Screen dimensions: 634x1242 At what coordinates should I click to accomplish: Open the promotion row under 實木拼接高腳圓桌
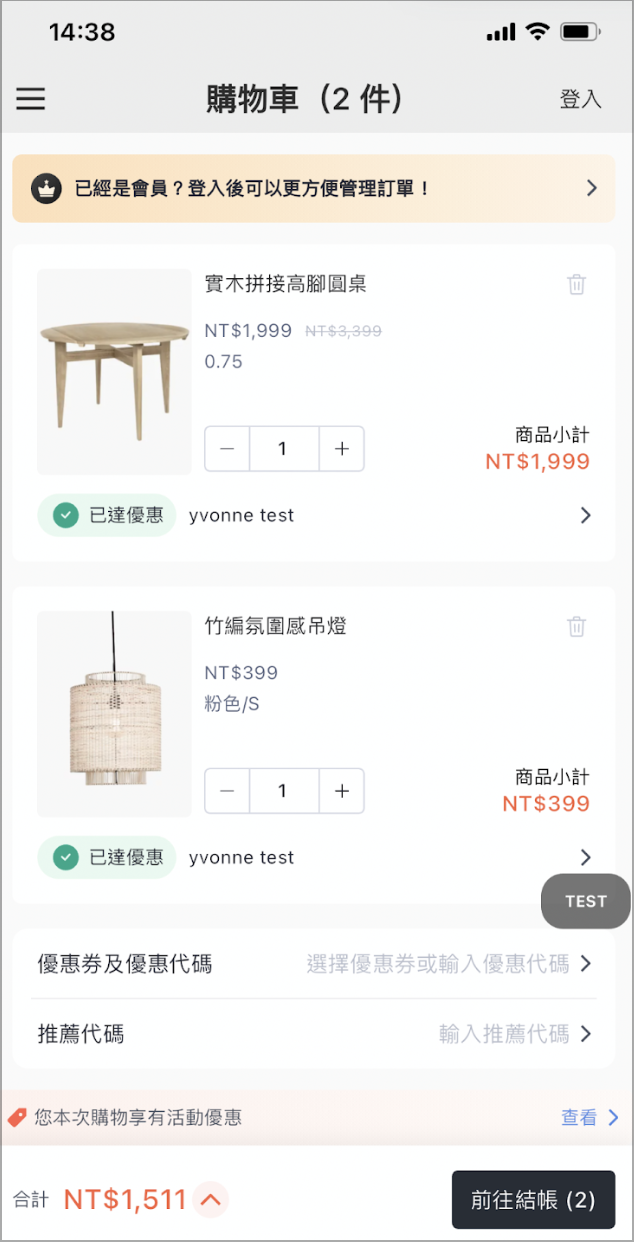[314, 516]
